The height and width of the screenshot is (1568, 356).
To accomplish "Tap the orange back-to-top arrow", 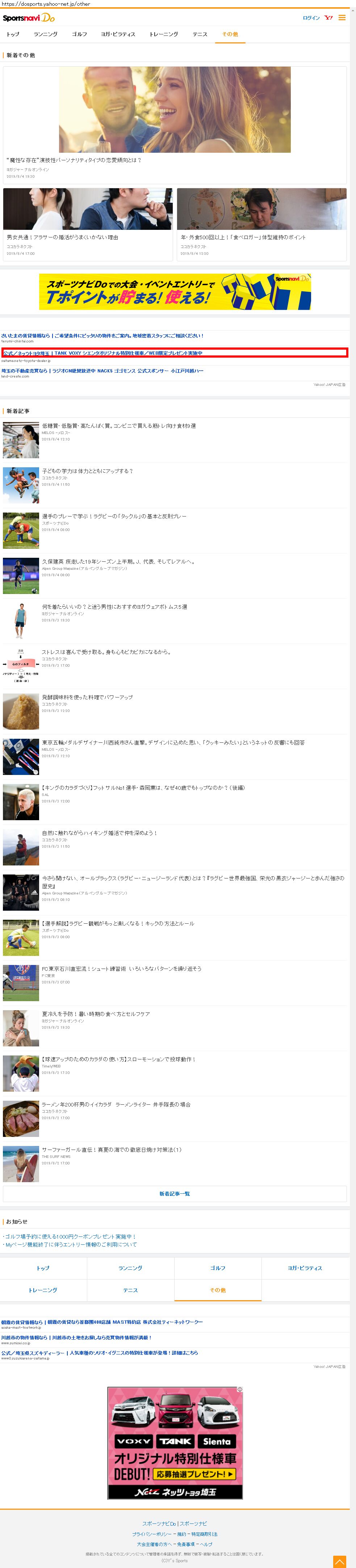I will click(340, 1561).
